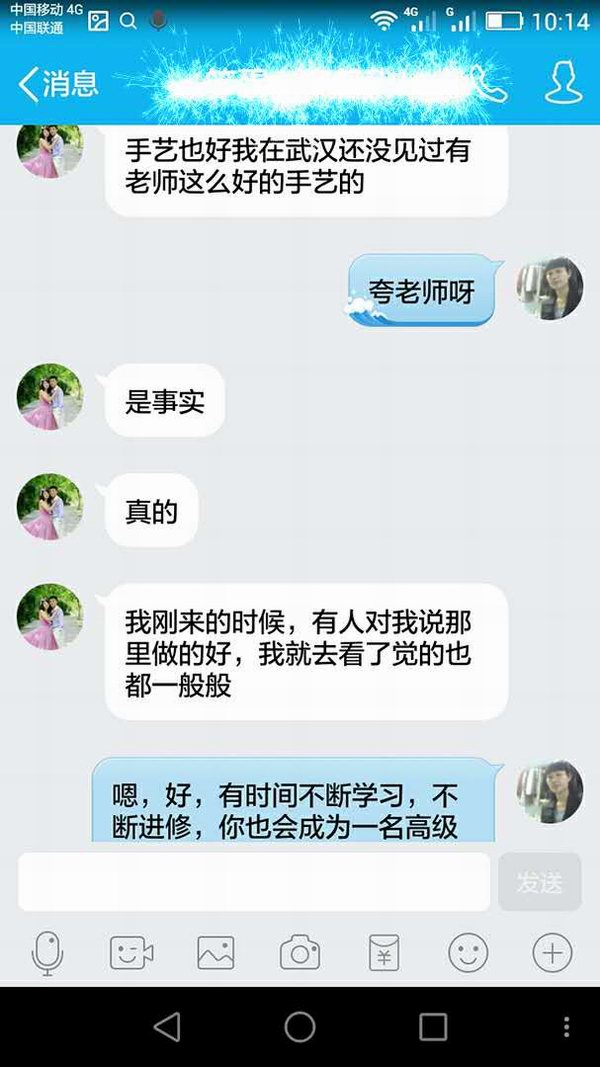Tap the system home button
This screenshot has height=1067, width=600.
pos(300,1027)
